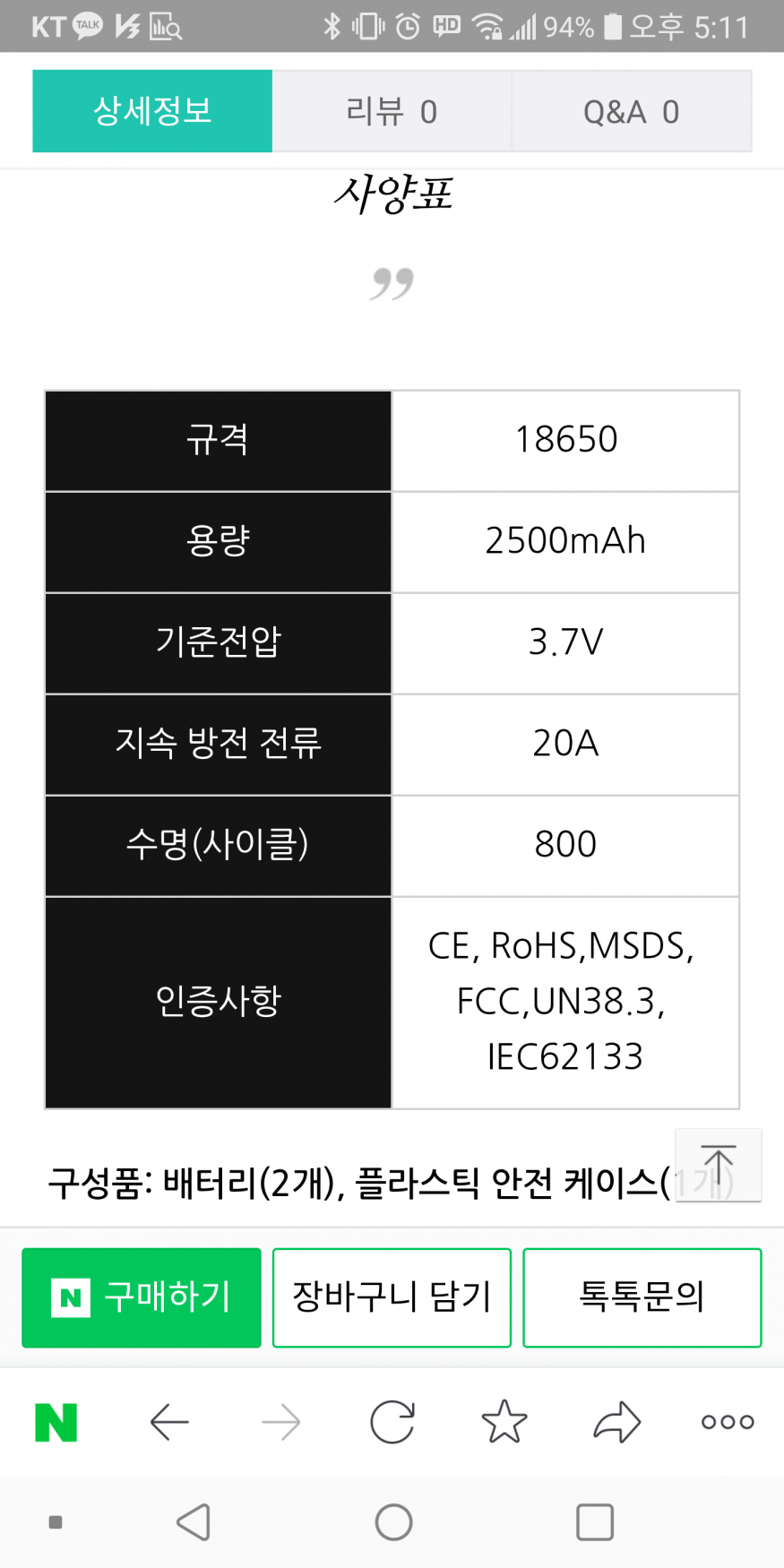The width and height of the screenshot is (784, 1568).
Task: Open the Q&A 0 tab
Action: click(632, 111)
